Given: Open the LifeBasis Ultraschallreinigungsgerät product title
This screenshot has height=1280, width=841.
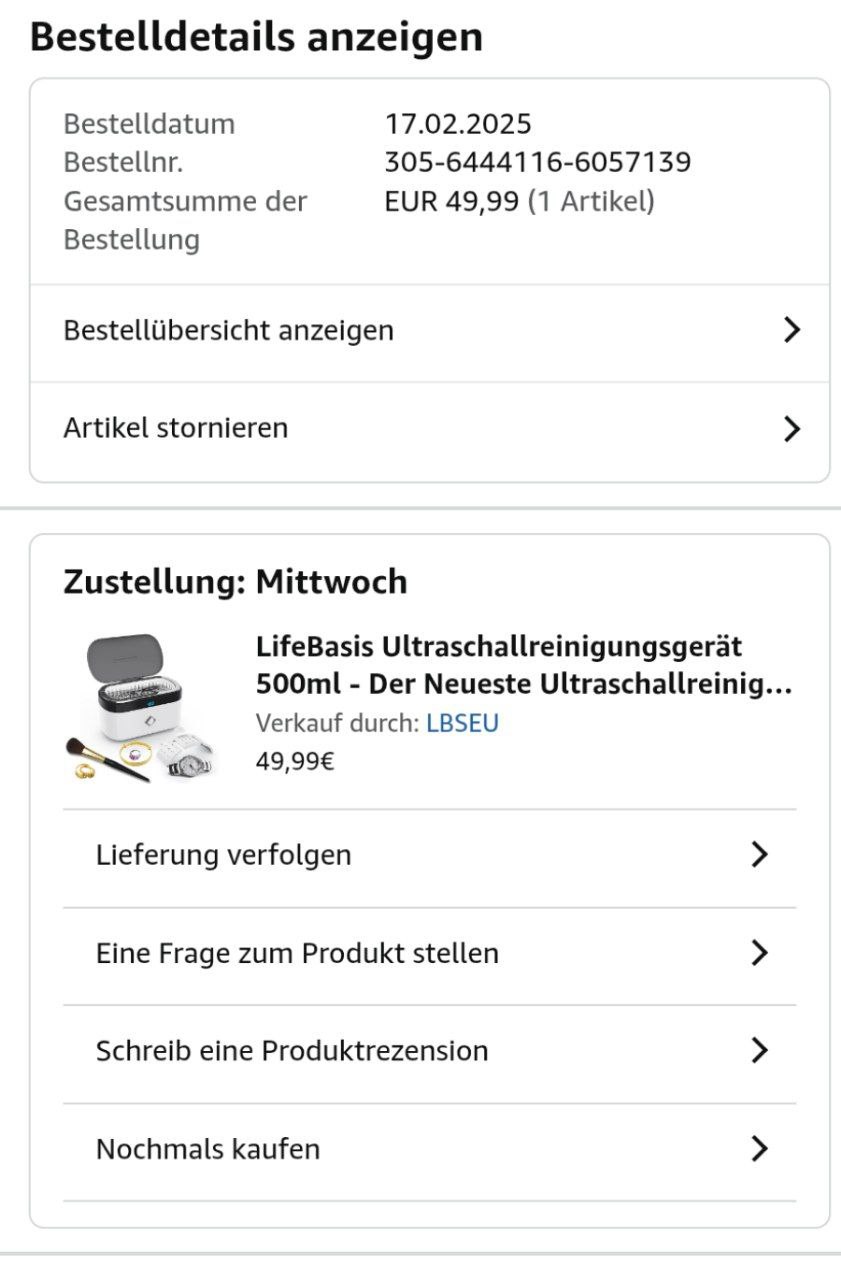Looking at the screenshot, I should (x=524, y=666).
